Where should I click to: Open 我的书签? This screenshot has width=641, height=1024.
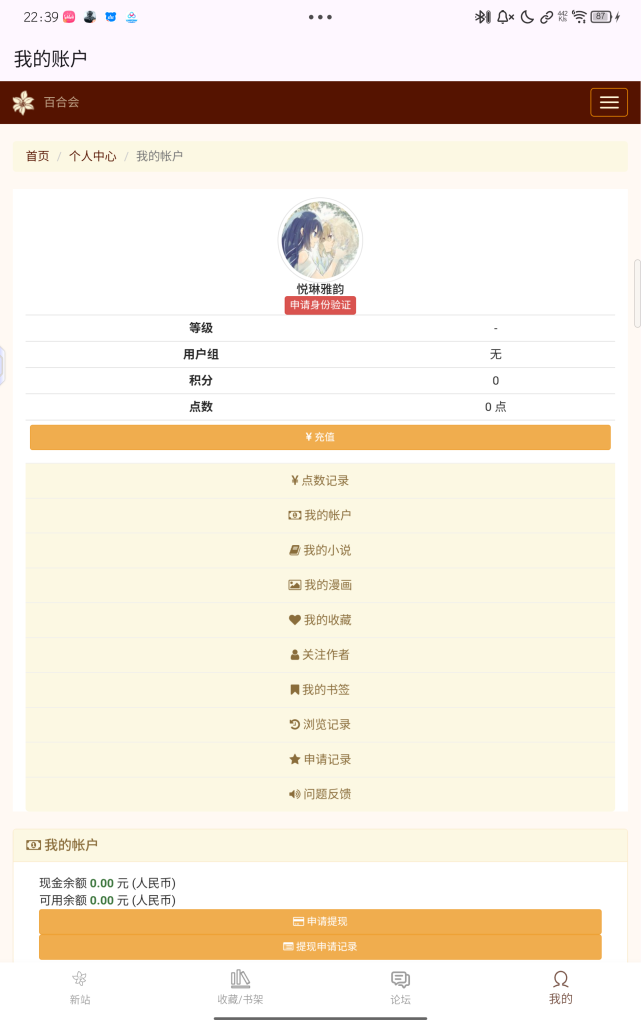[320, 690]
